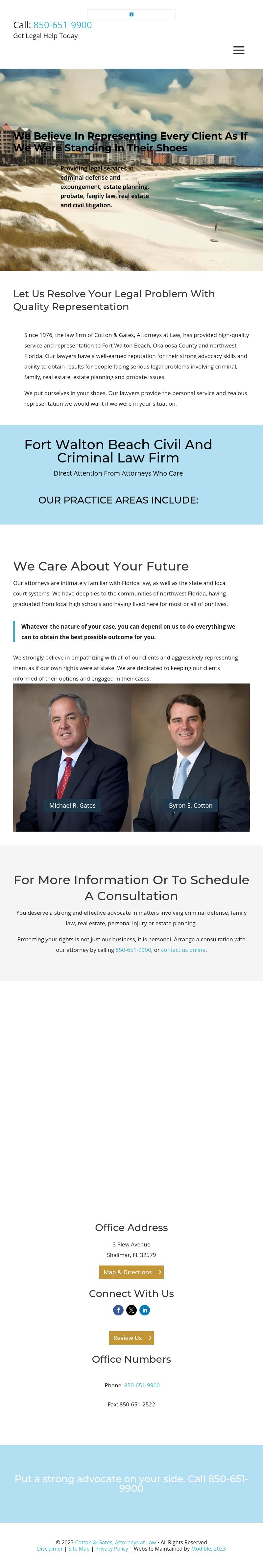Open the Disclaimer page
263x1568 pixels.
pyautogui.click(x=50, y=1549)
